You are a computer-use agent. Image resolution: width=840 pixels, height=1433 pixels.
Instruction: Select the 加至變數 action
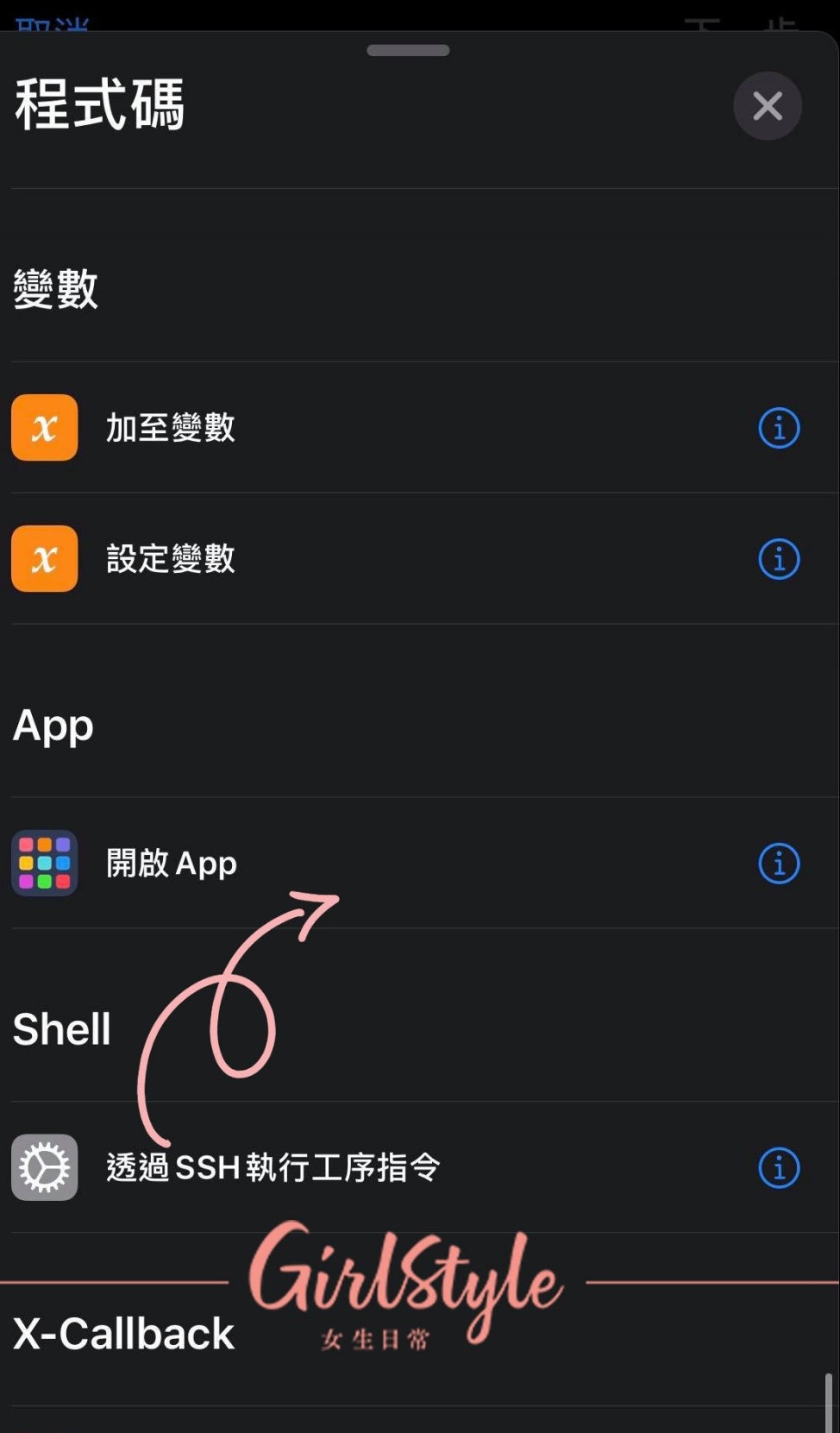(x=171, y=428)
